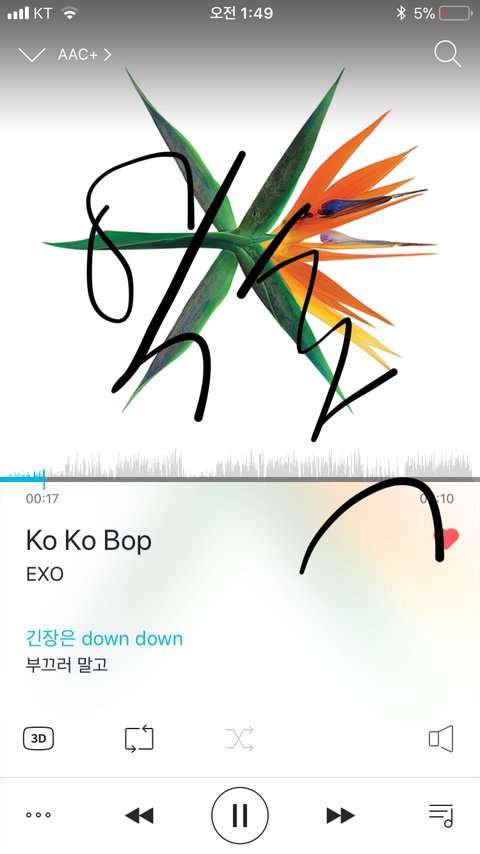
Task: Open the search magnifier
Action: [x=447, y=54]
